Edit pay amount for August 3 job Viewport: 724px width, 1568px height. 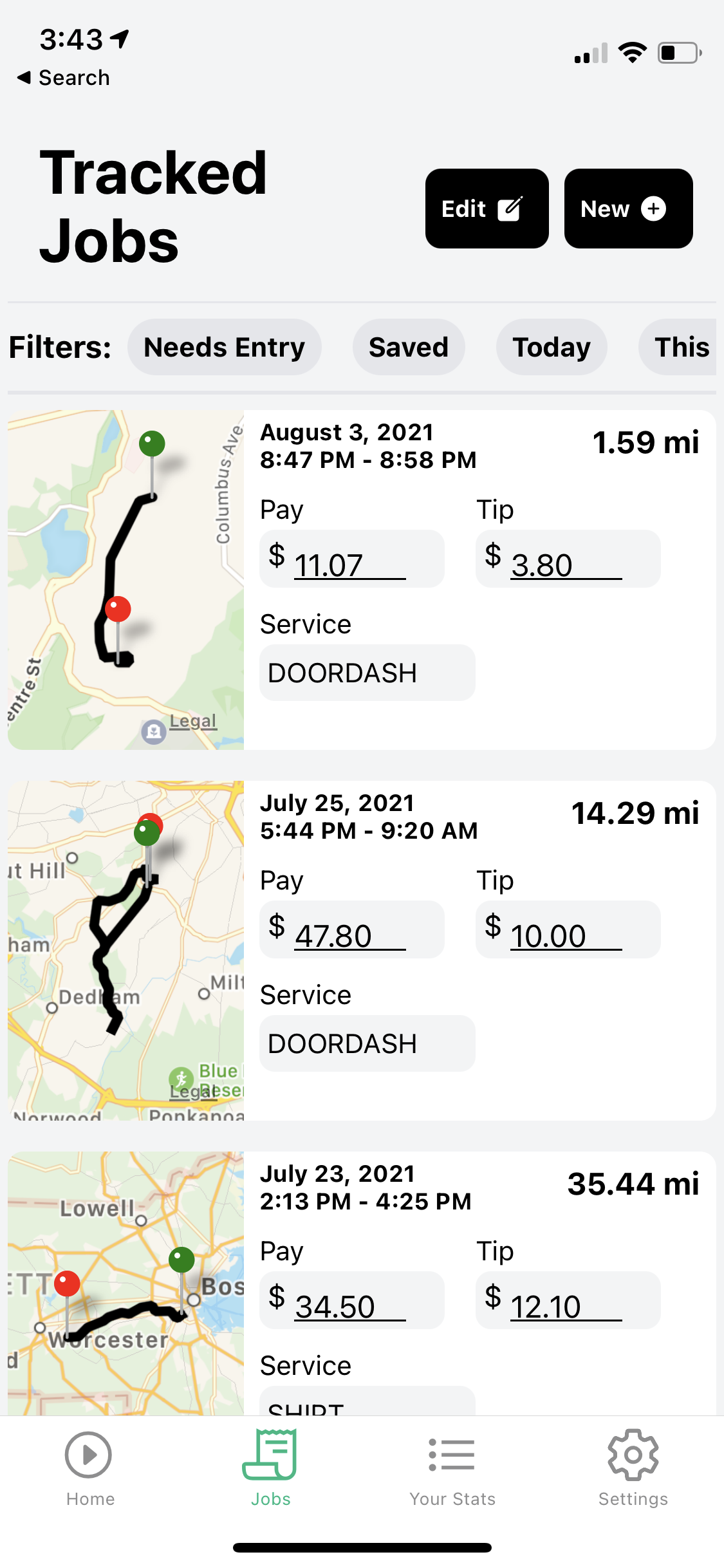[352, 559]
